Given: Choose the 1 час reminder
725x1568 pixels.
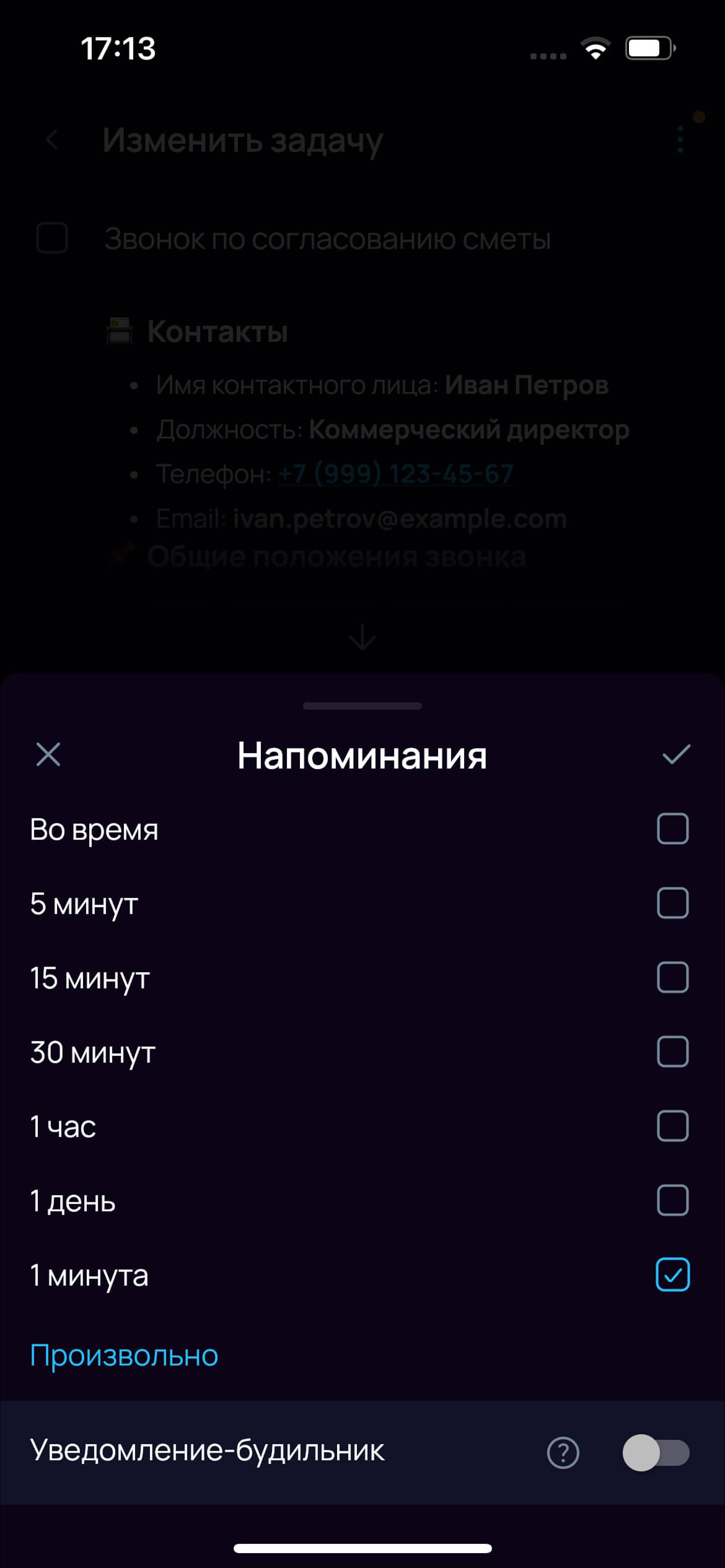Looking at the screenshot, I should pyautogui.click(x=672, y=1126).
